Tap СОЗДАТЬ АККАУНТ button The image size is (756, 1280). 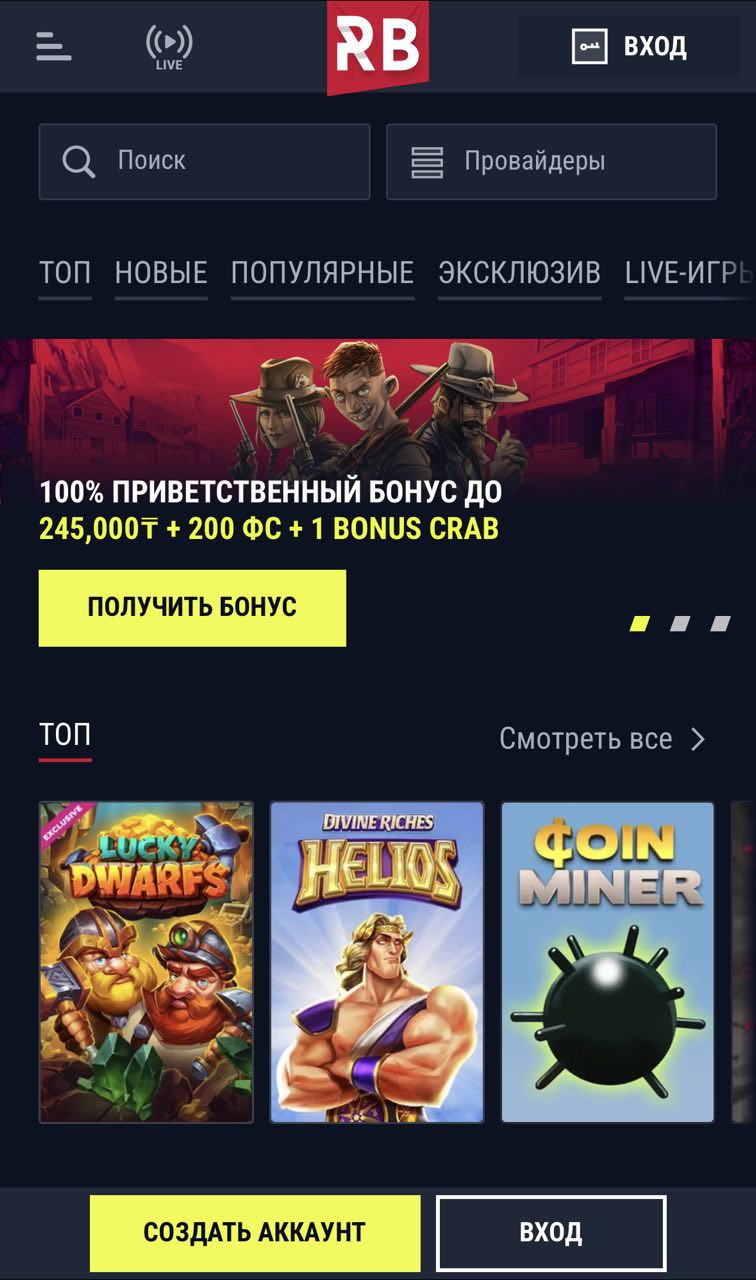[255, 1233]
